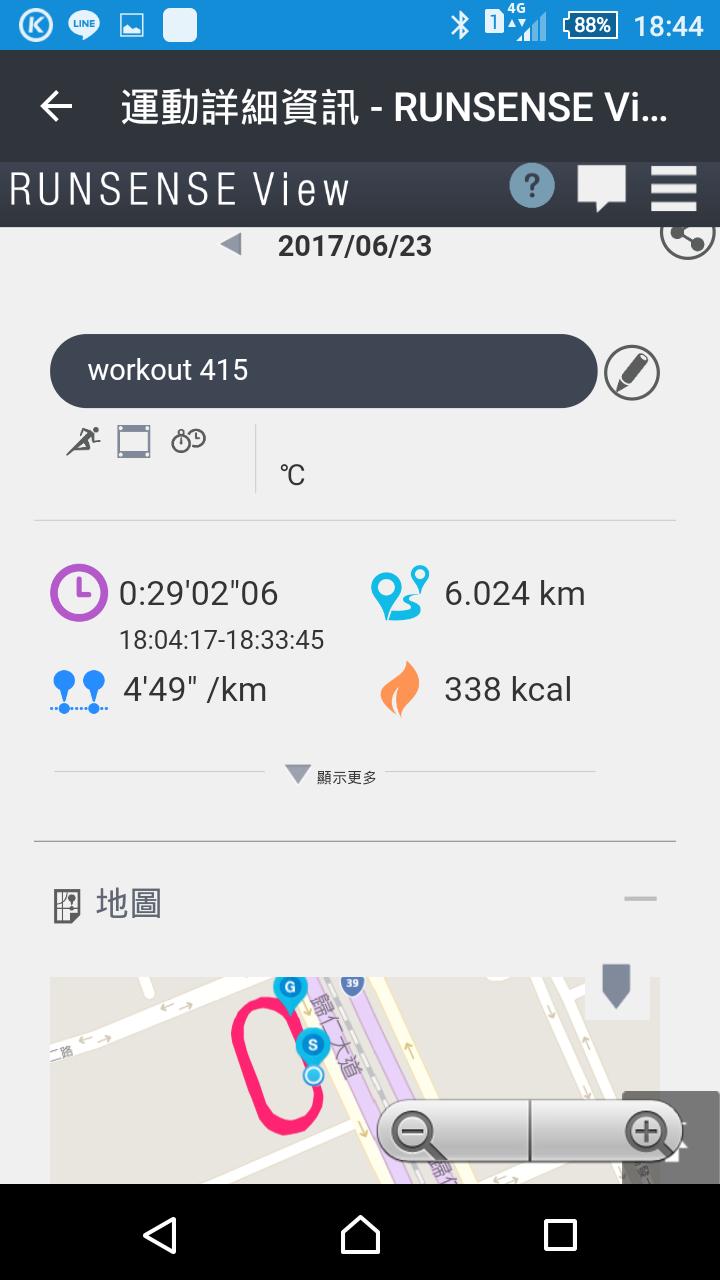
Task: Tap the system home button
Action: click(x=360, y=1234)
